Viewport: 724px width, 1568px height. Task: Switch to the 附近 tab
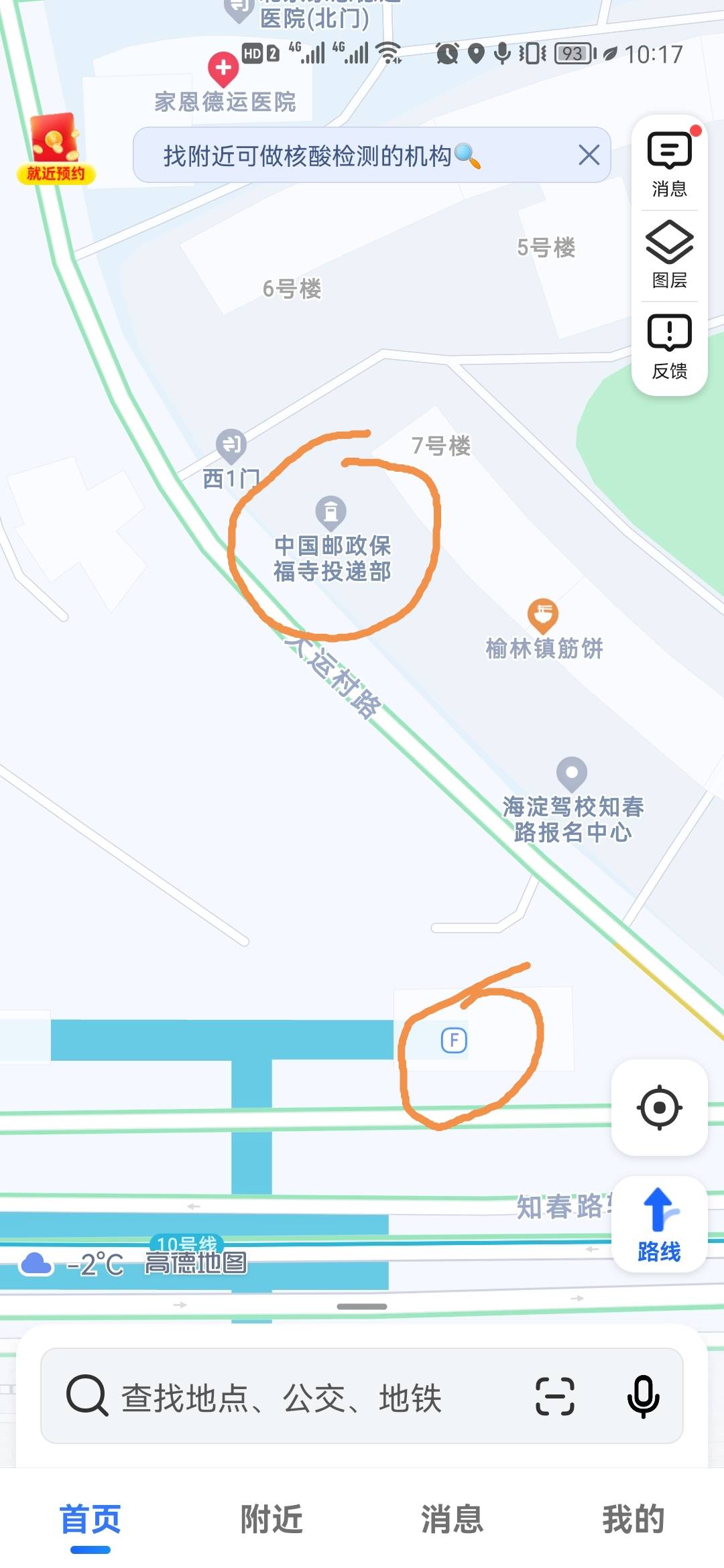(x=271, y=1519)
